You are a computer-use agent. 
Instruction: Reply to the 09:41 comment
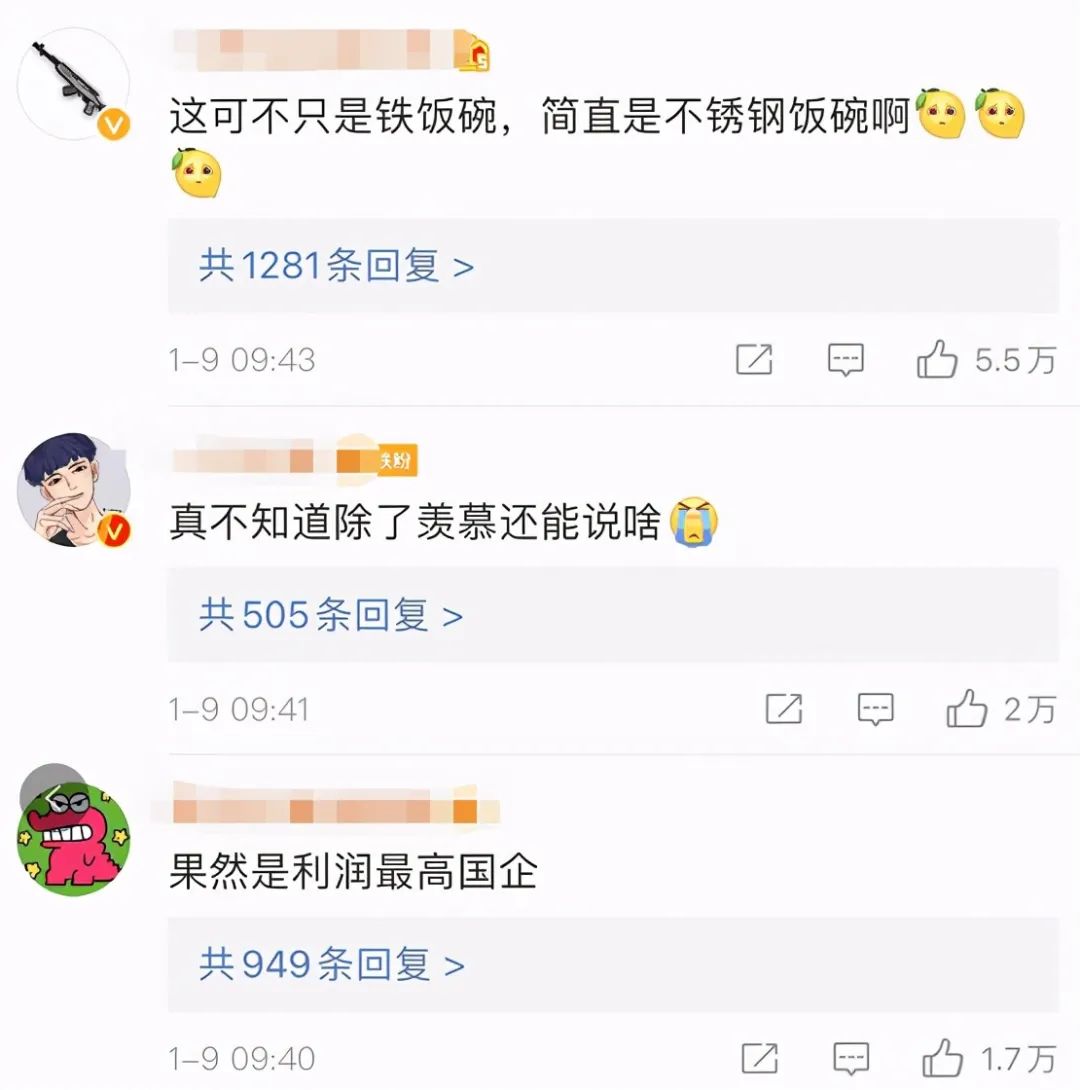(x=876, y=709)
